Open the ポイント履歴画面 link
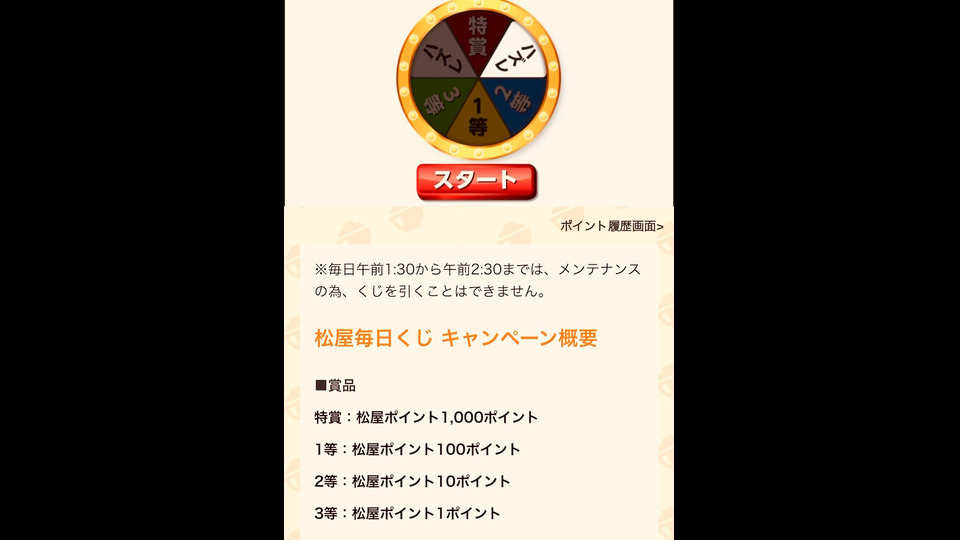The width and height of the screenshot is (960, 540). click(611, 226)
